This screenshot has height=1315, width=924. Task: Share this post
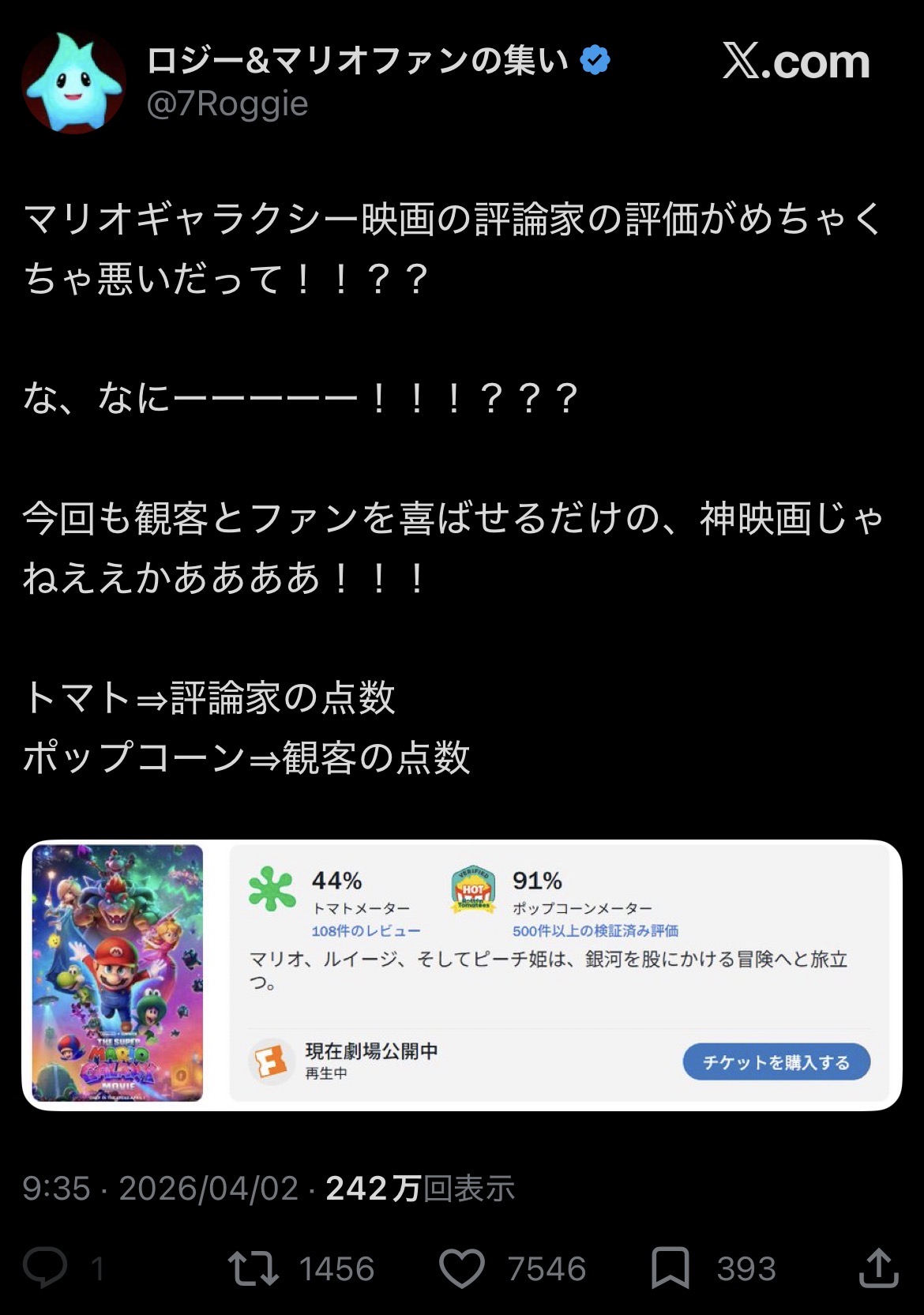click(878, 1268)
